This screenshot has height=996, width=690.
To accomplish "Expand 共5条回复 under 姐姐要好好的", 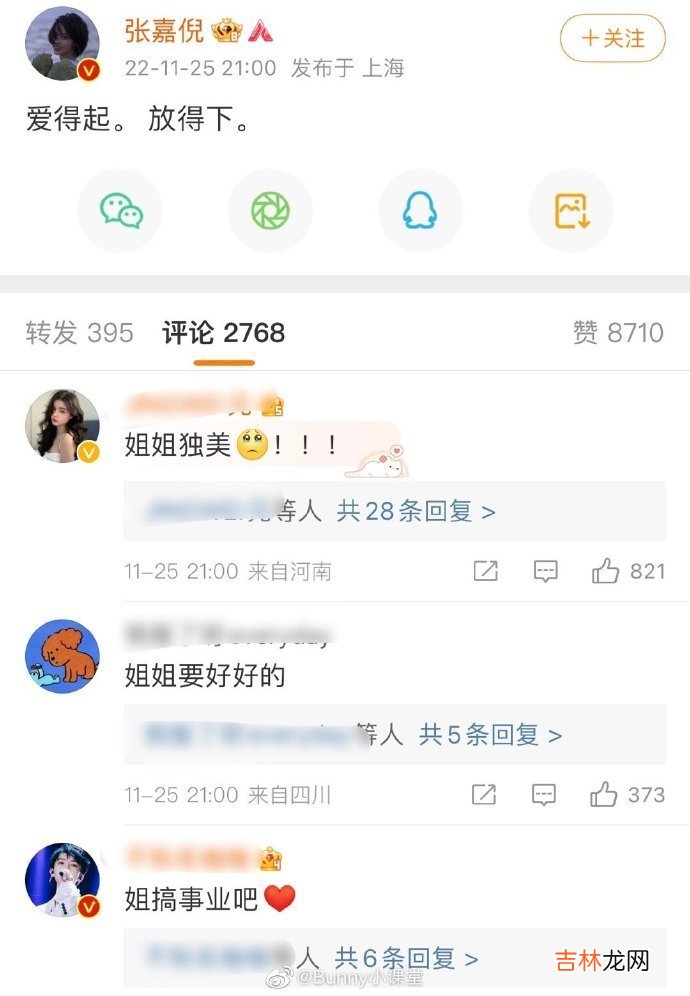I will (490, 736).
